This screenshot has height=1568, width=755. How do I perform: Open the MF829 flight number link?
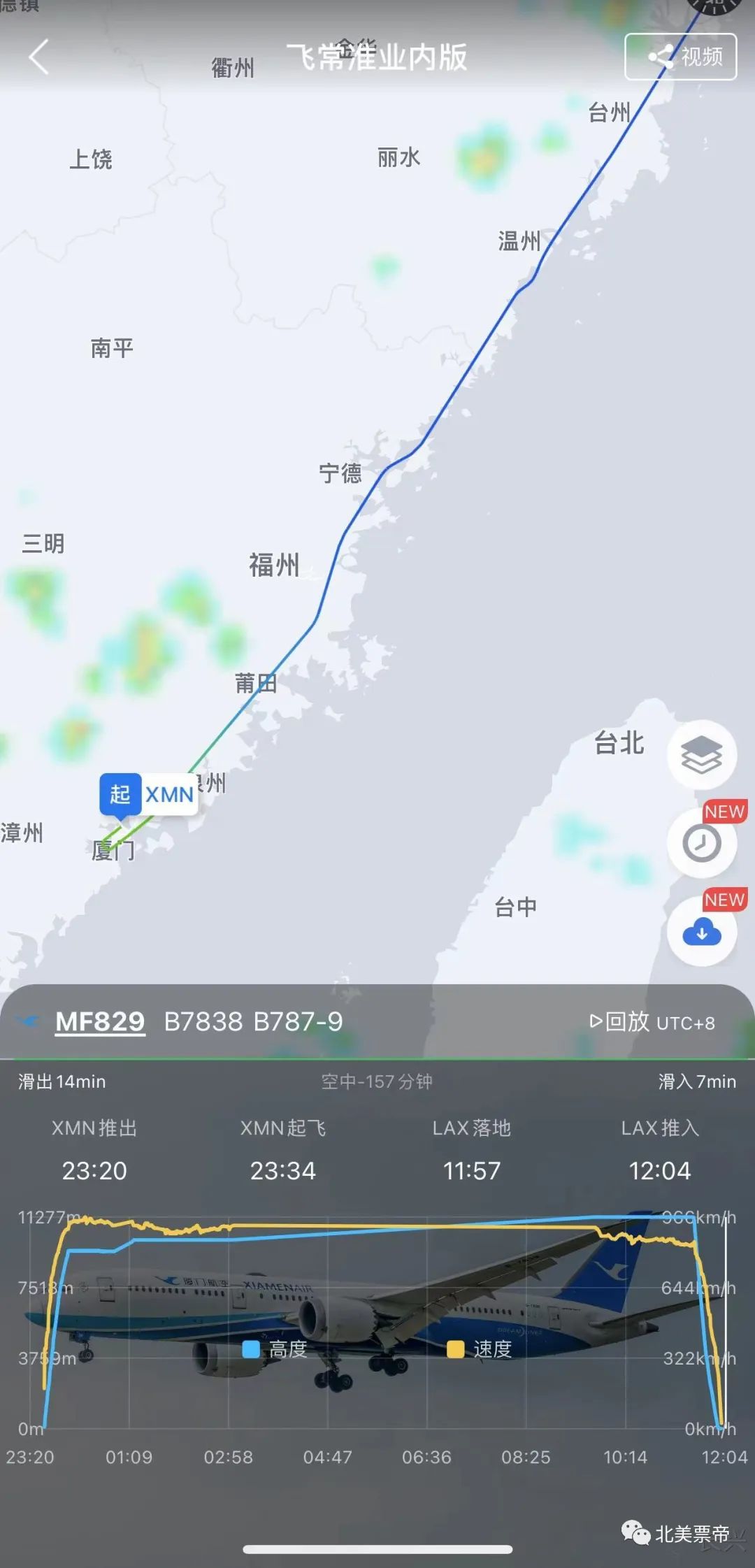pos(100,1021)
